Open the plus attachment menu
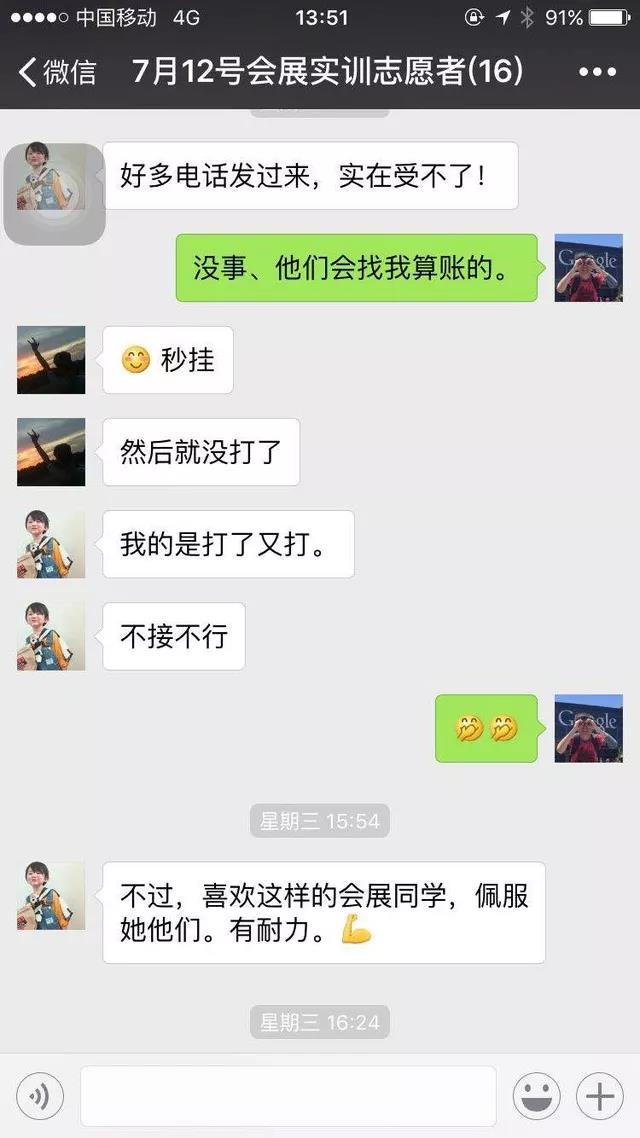640x1138 pixels. pos(600,1097)
